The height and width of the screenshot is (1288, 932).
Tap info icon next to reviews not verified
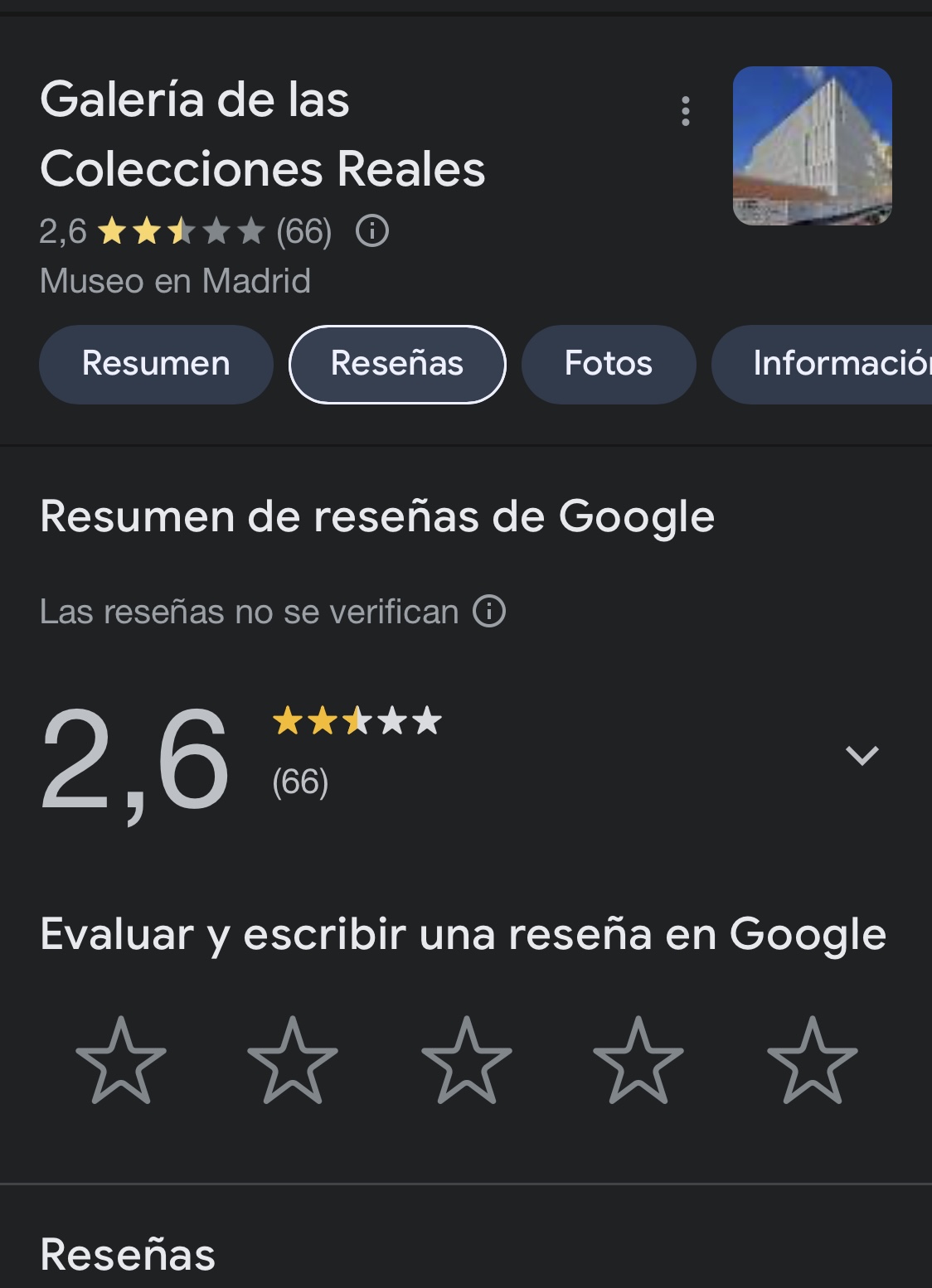pos(489,612)
